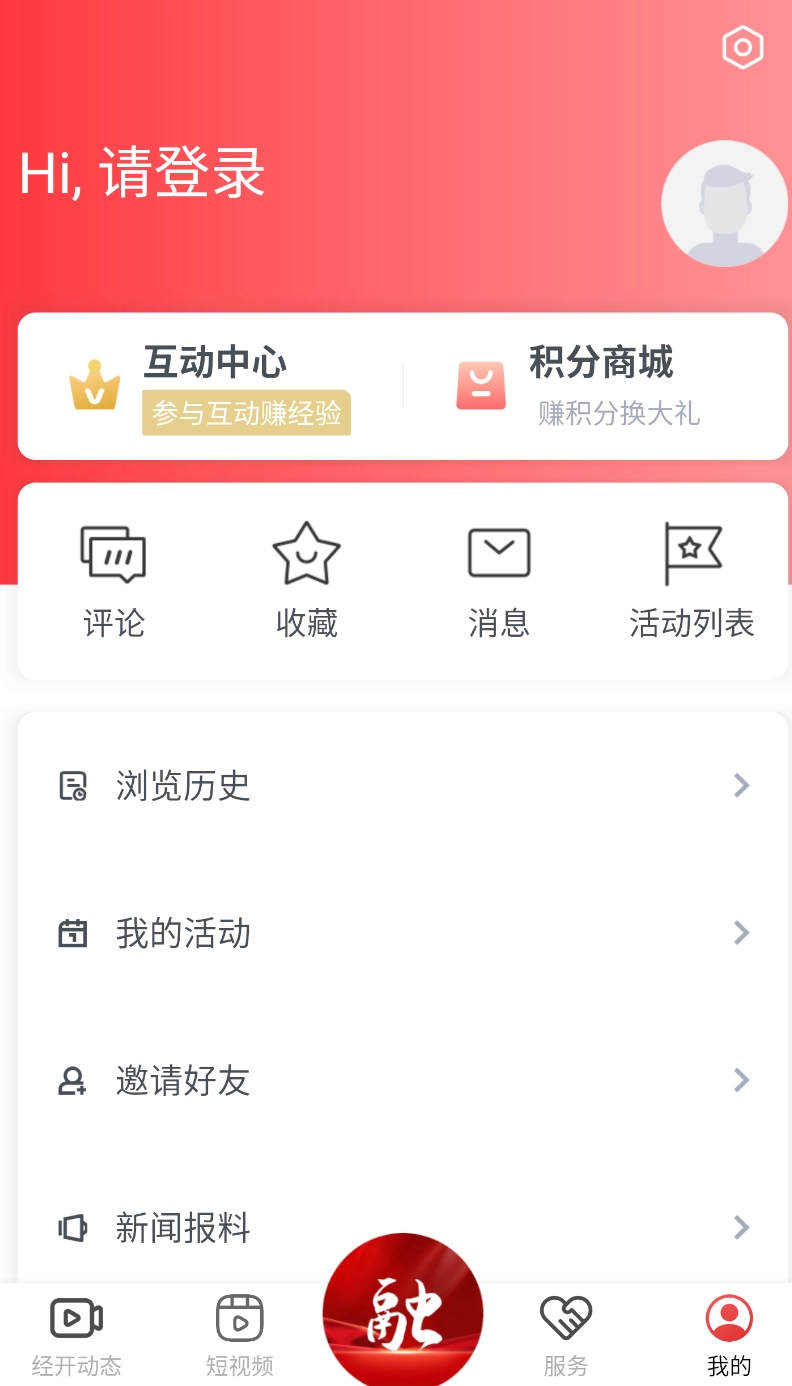Tap Hi 请登录 to log in
792x1386 pixels.
(x=142, y=172)
